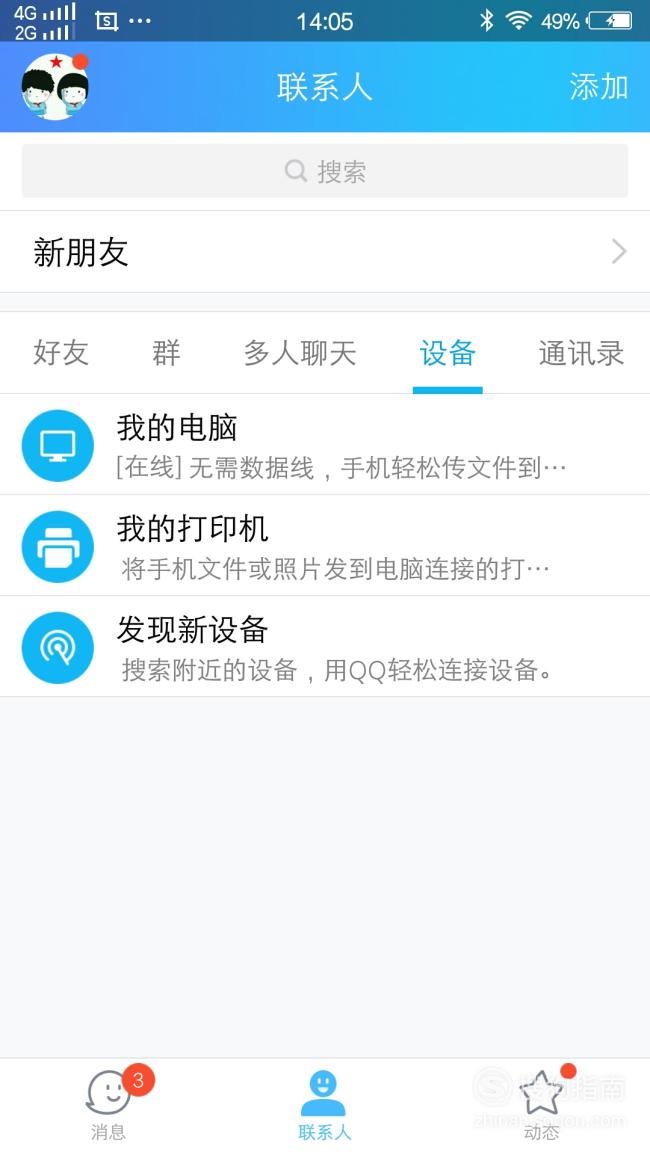650x1155 pixels.
Task: Open 我的打印机 device
Action: pyautogui.click(x=325, y=546)
